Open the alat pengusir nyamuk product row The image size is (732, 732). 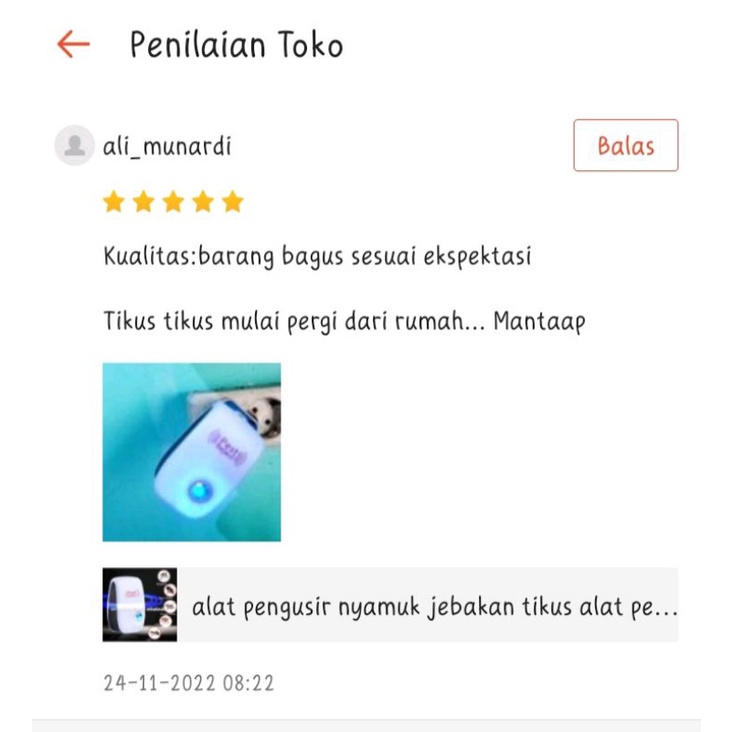[390, 605]
